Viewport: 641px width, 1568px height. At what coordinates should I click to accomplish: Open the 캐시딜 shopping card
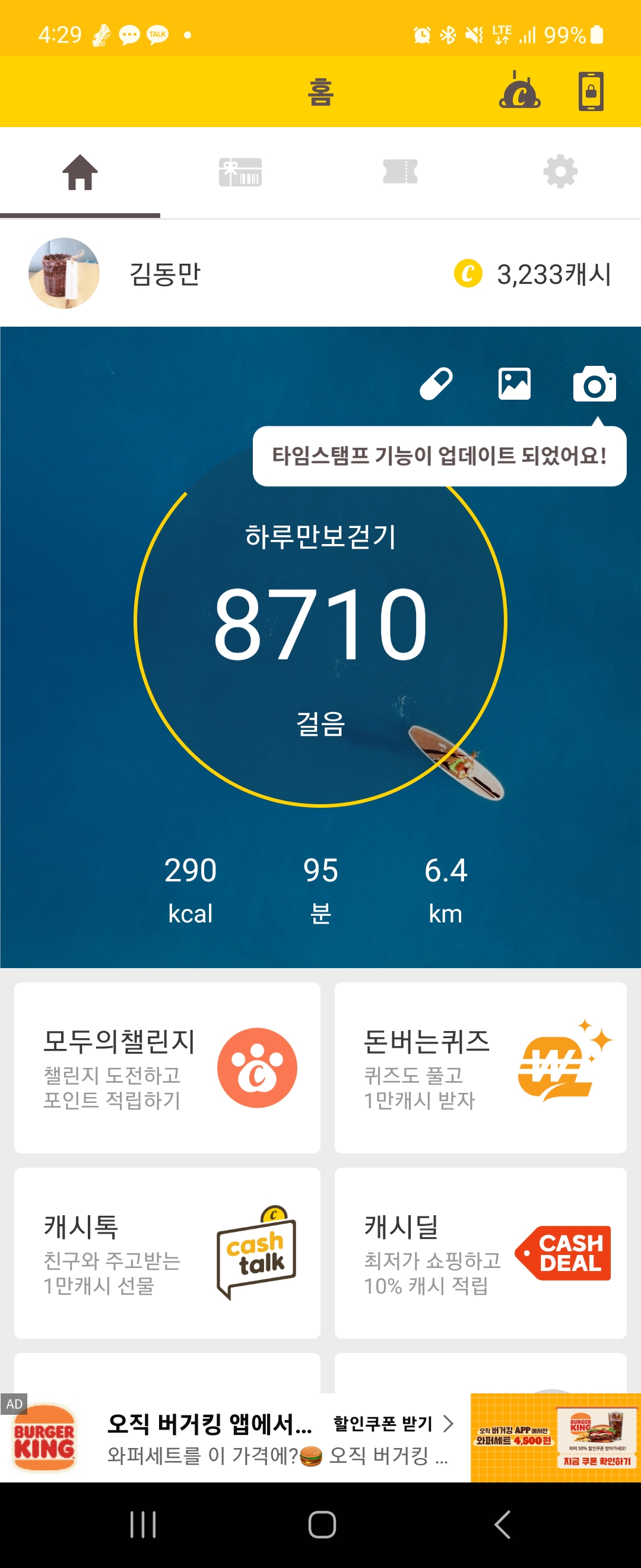[x=480, y=1253]
